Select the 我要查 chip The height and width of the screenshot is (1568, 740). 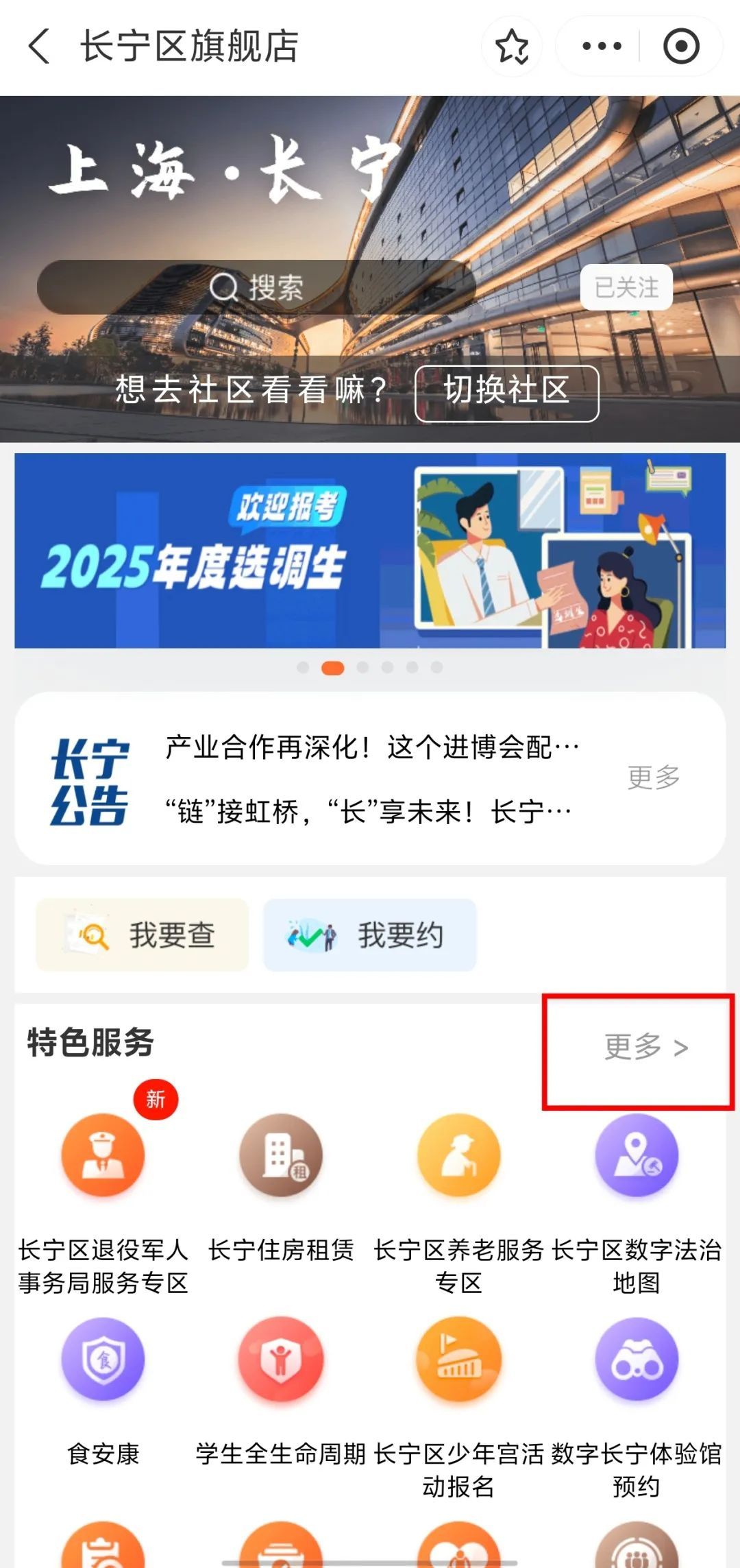[x=142, y=935]
